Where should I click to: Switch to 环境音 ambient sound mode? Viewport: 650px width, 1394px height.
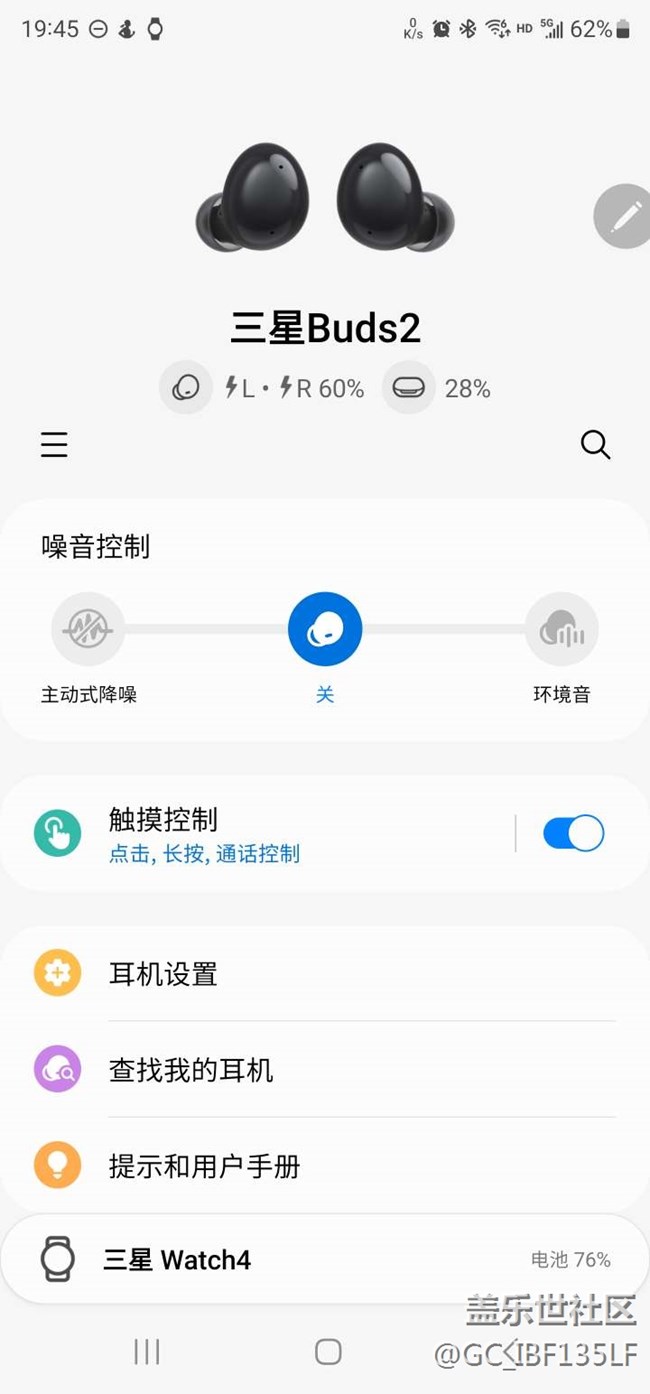coord(562,630)
